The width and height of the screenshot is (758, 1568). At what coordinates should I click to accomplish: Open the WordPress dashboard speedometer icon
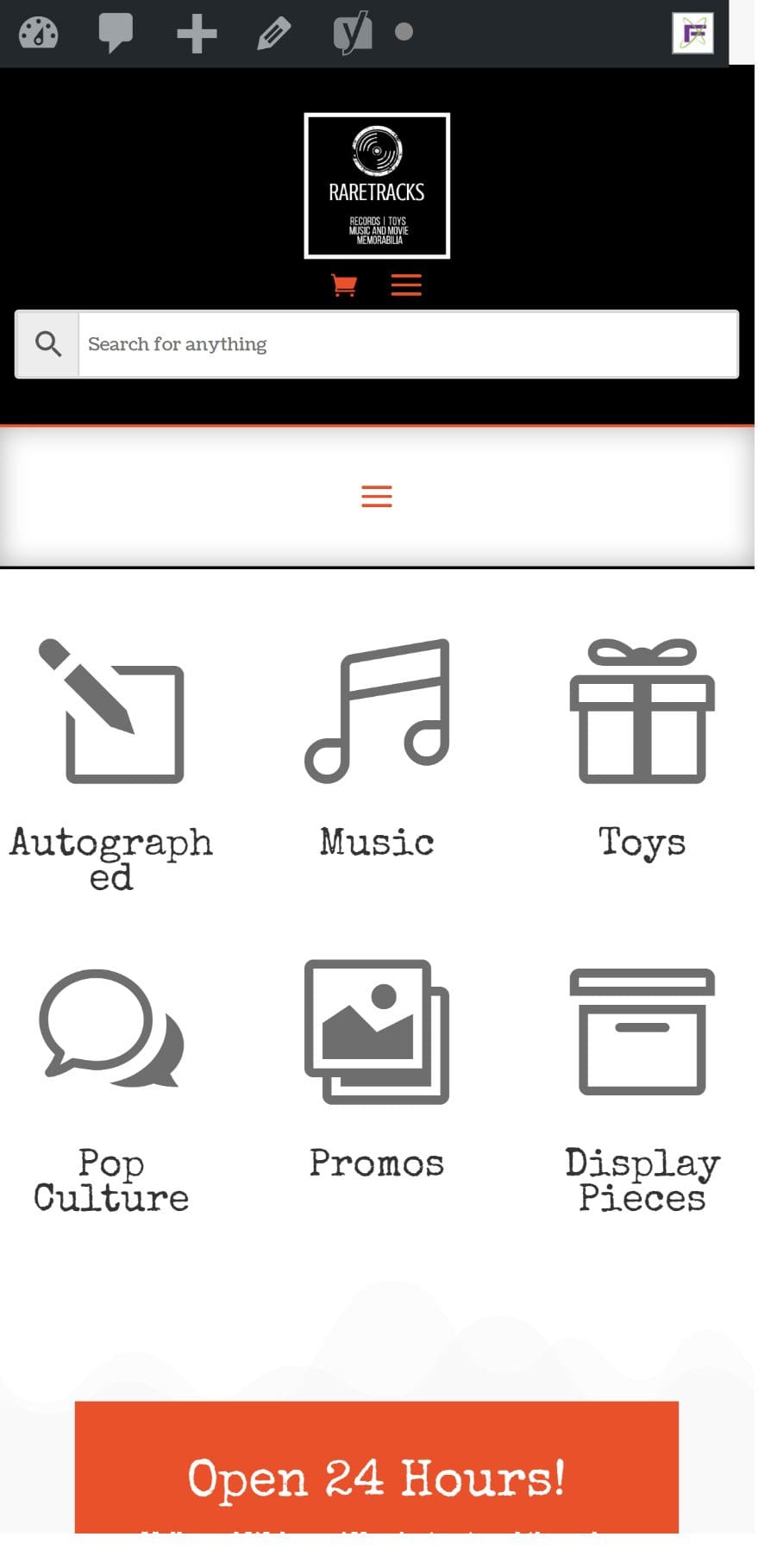[38, 34]
